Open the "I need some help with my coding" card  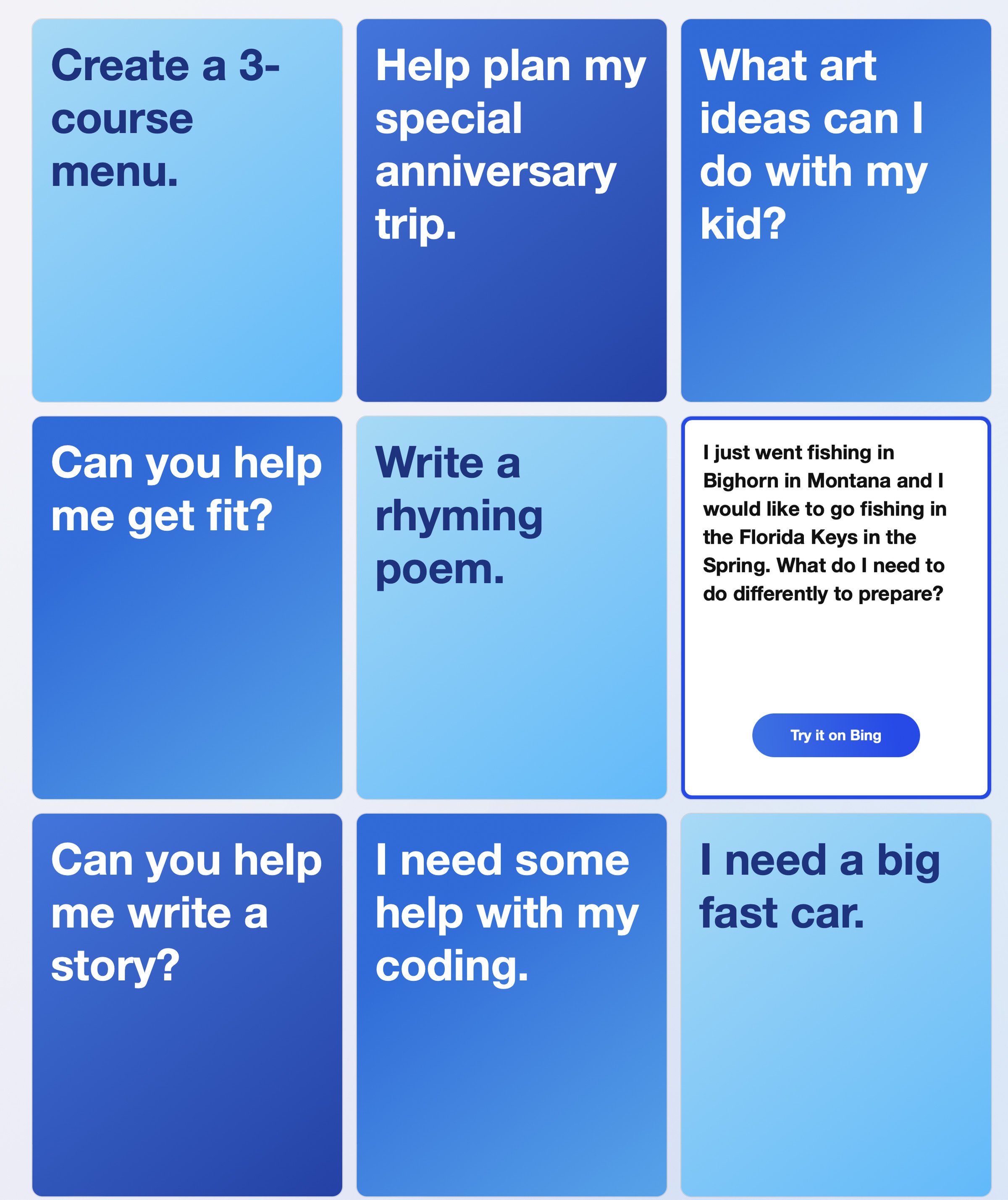pyautogui.click(x=511, y=1006)
